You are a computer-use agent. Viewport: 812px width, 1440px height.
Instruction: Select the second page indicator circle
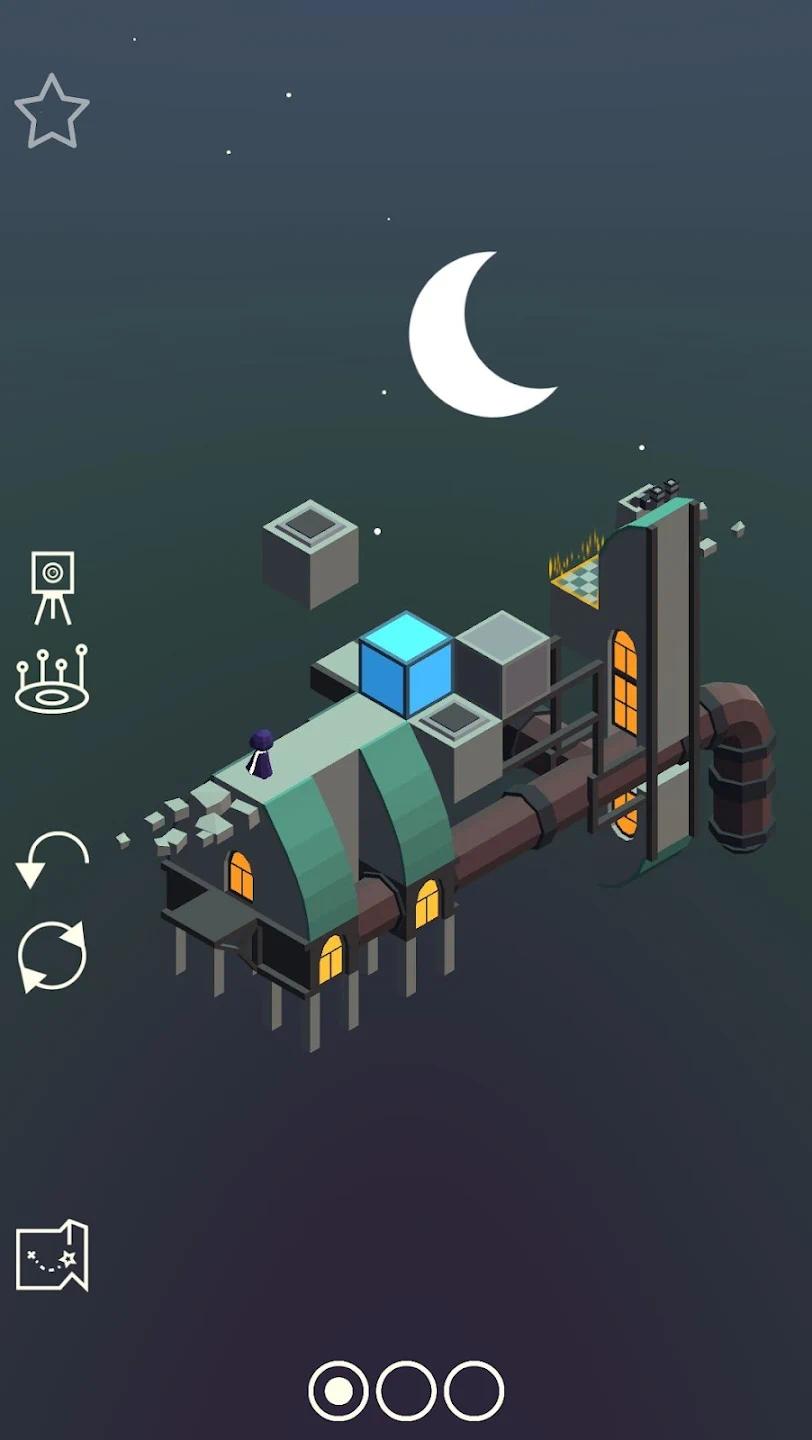tap(406, 1390)
